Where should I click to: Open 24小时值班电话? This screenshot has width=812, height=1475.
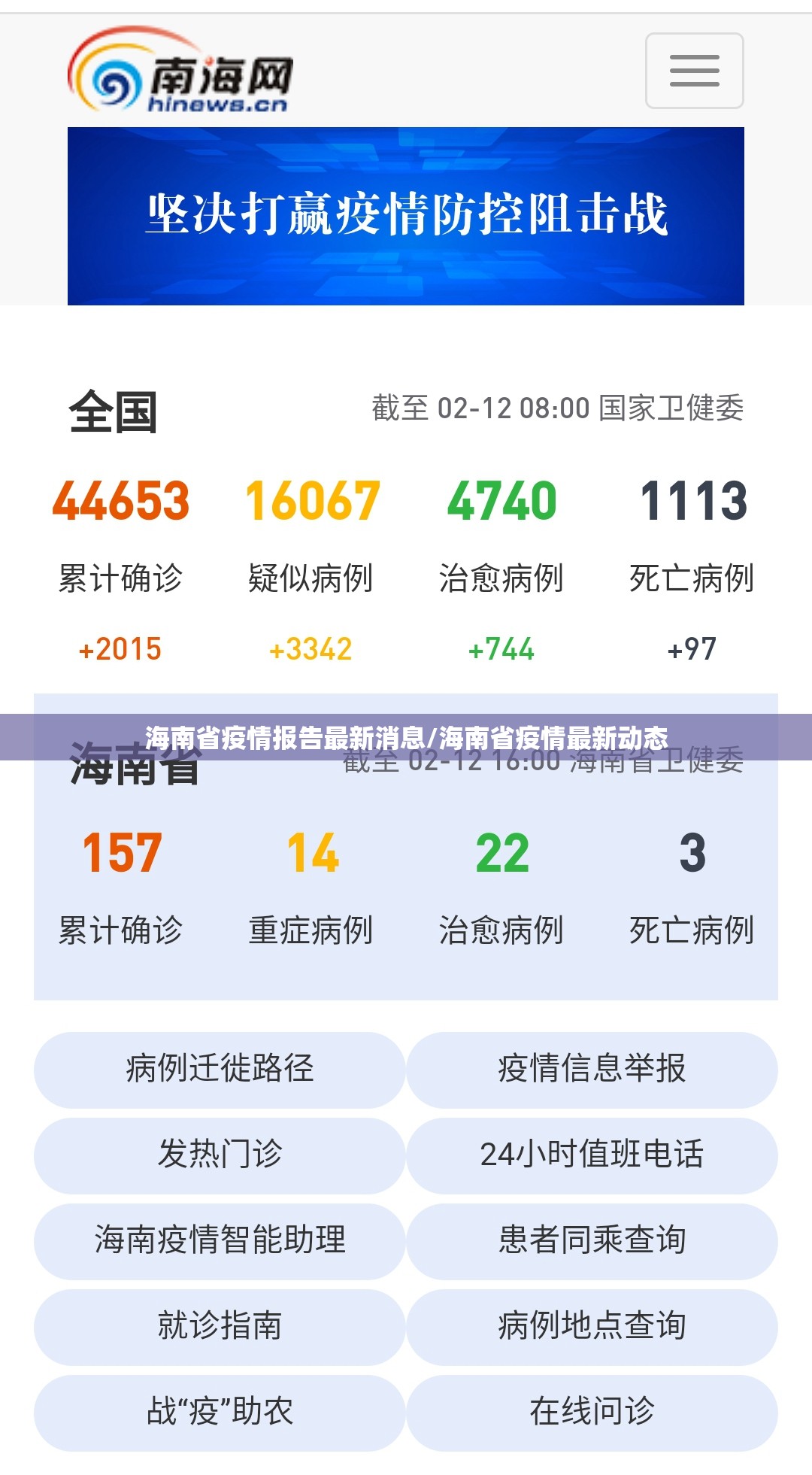(592, 1155)
